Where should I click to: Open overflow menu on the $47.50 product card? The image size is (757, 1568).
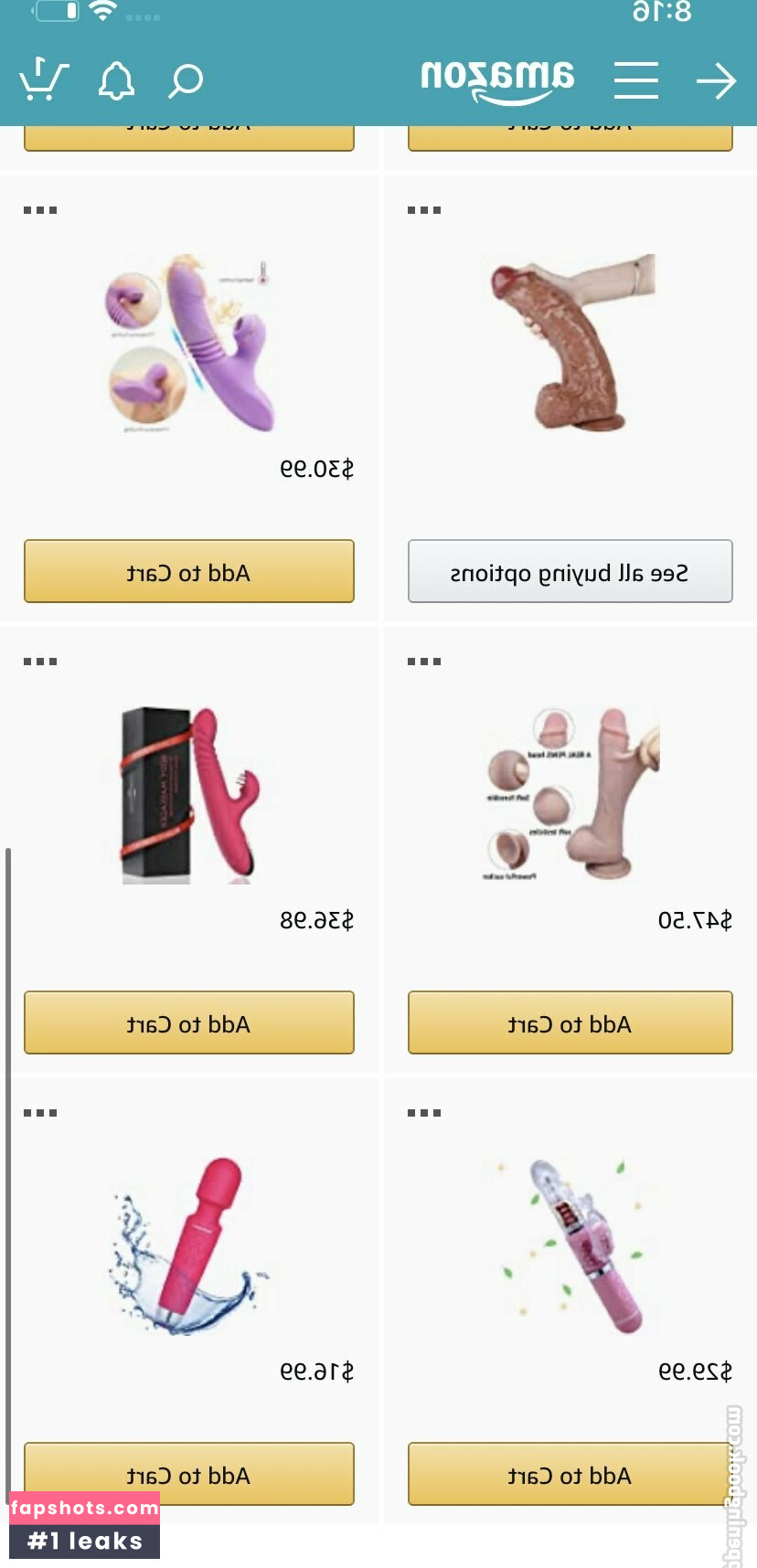pyautogui.click(x=422, y=660)
